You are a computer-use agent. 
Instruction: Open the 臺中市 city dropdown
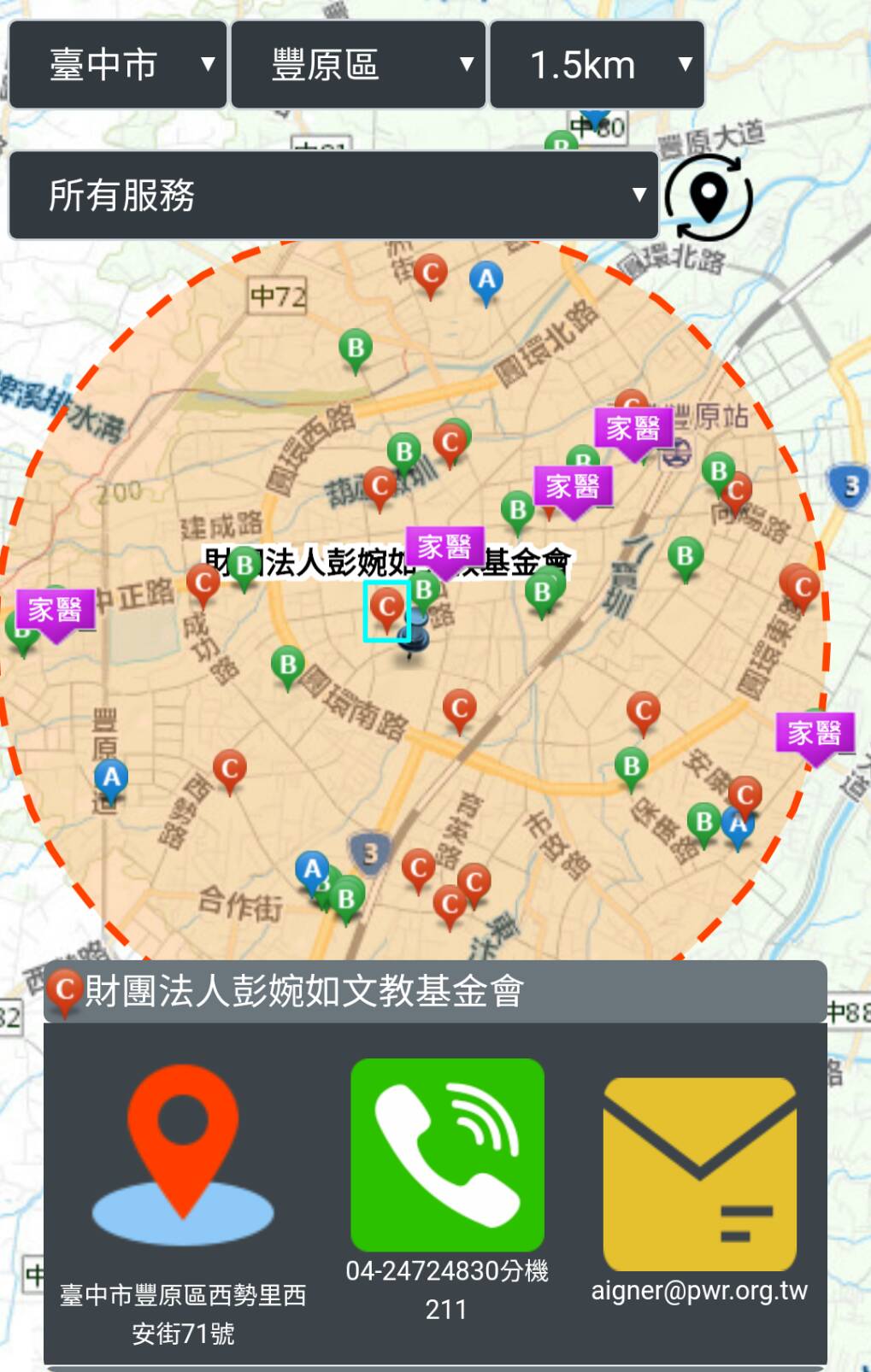[x=118, y=65]
